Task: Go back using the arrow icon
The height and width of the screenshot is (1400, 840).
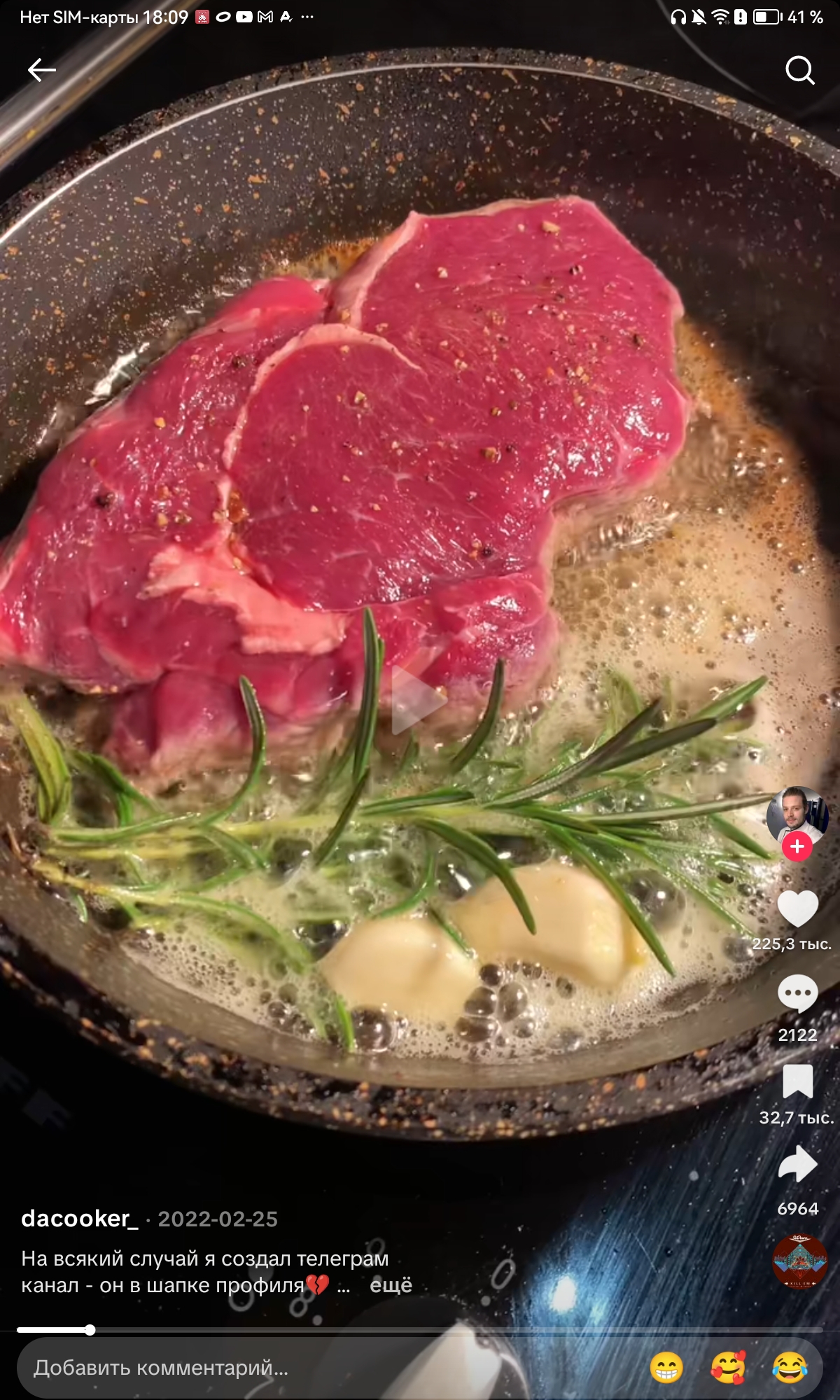Action: click(42, 70)
